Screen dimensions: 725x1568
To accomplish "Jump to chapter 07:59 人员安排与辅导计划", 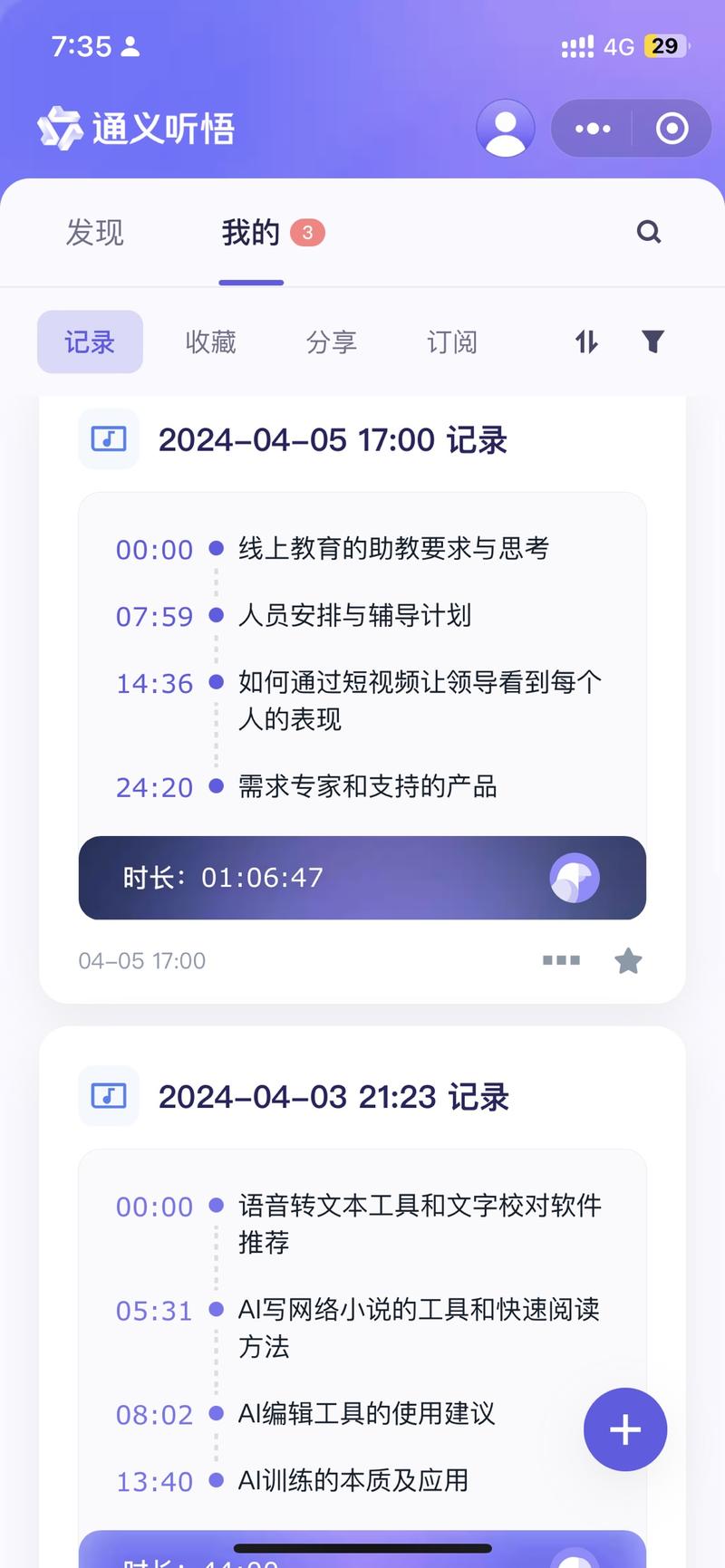I will tap(353, 616).
